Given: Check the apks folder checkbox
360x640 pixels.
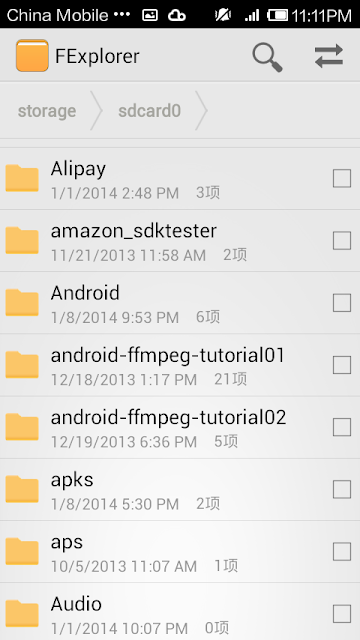Looking at the screenshot, I should point(342,489).
